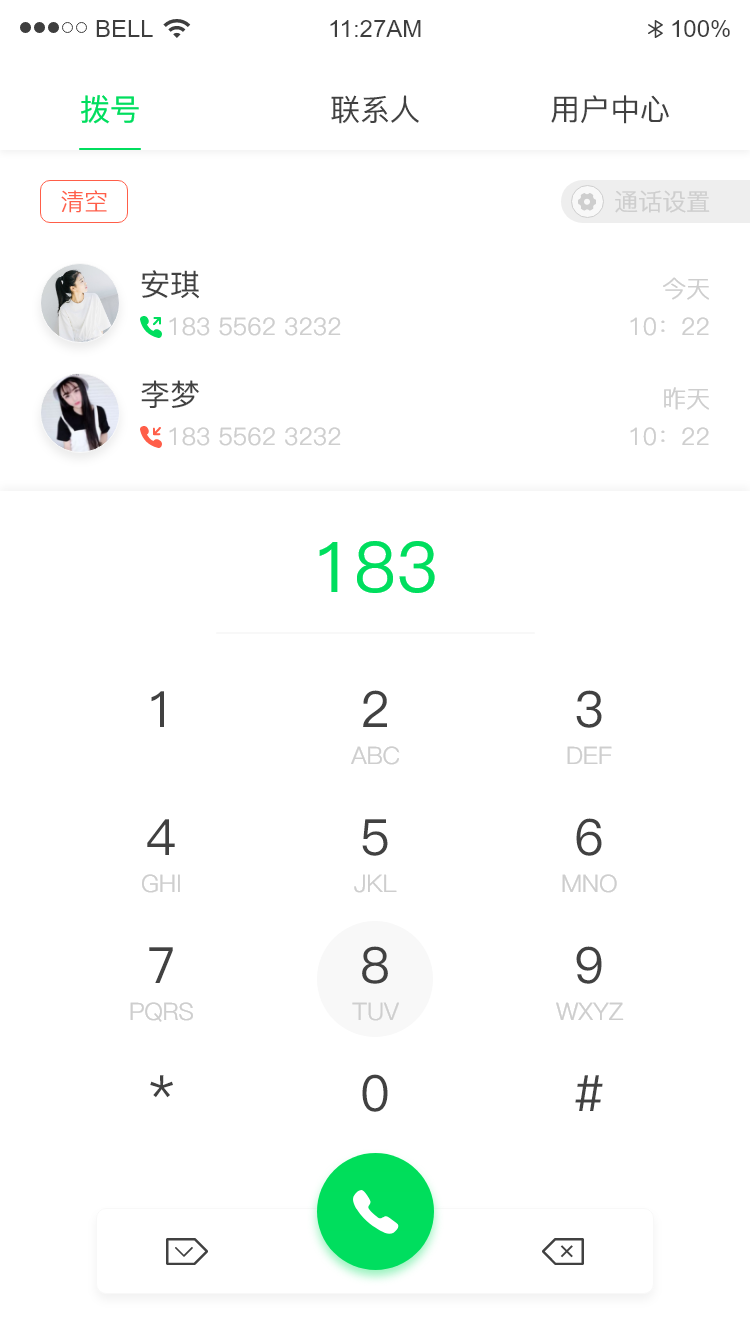750x1334 pixels.
Task: Tap the hash # key
Action: [x=589, y=1094]
